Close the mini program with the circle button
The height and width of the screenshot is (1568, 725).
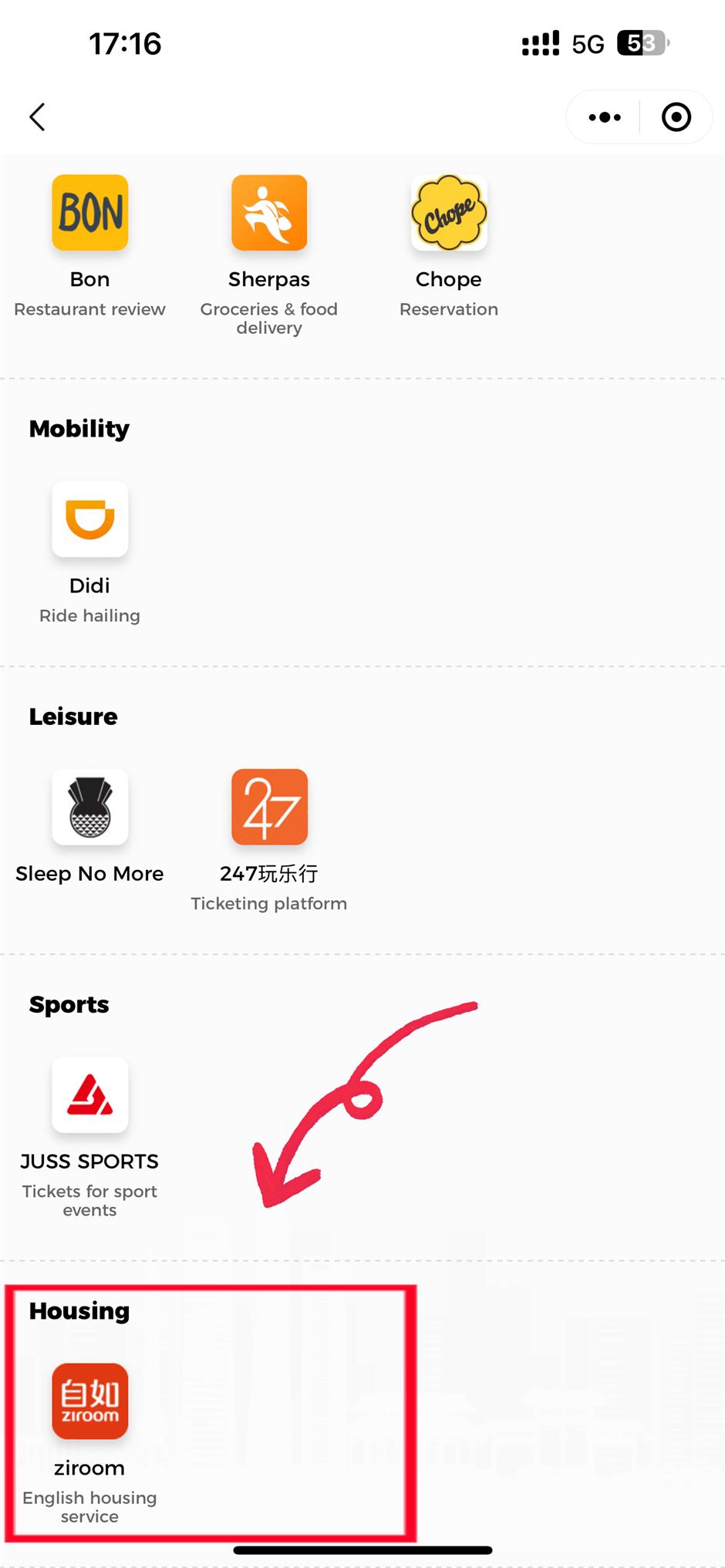click(676, 117)
